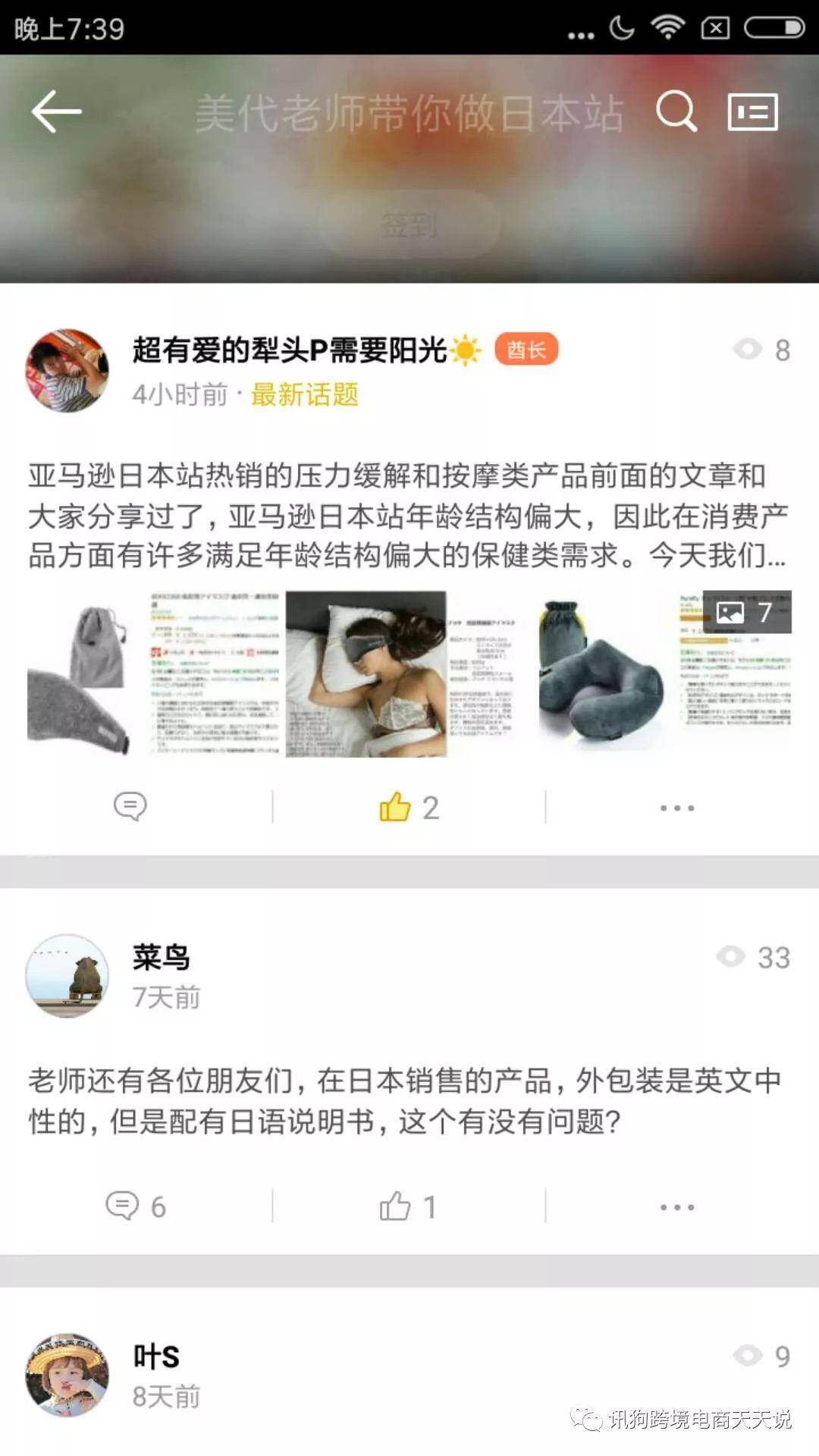Like 菜鸟's post
The height and width of the screenshot is (1456, 819).
[x=408, y=1206]
